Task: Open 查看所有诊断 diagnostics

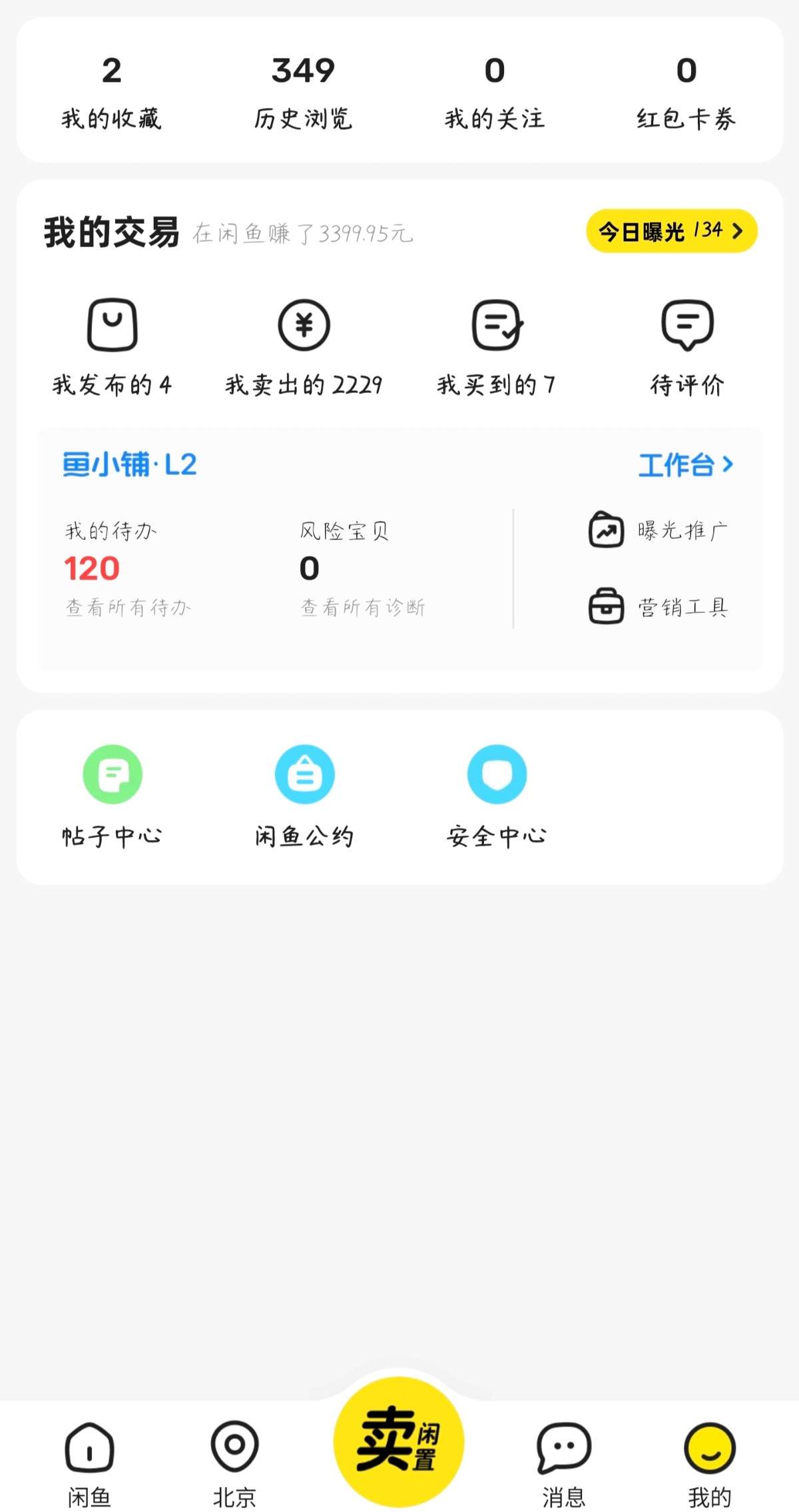Action: (x=363, y=607)
